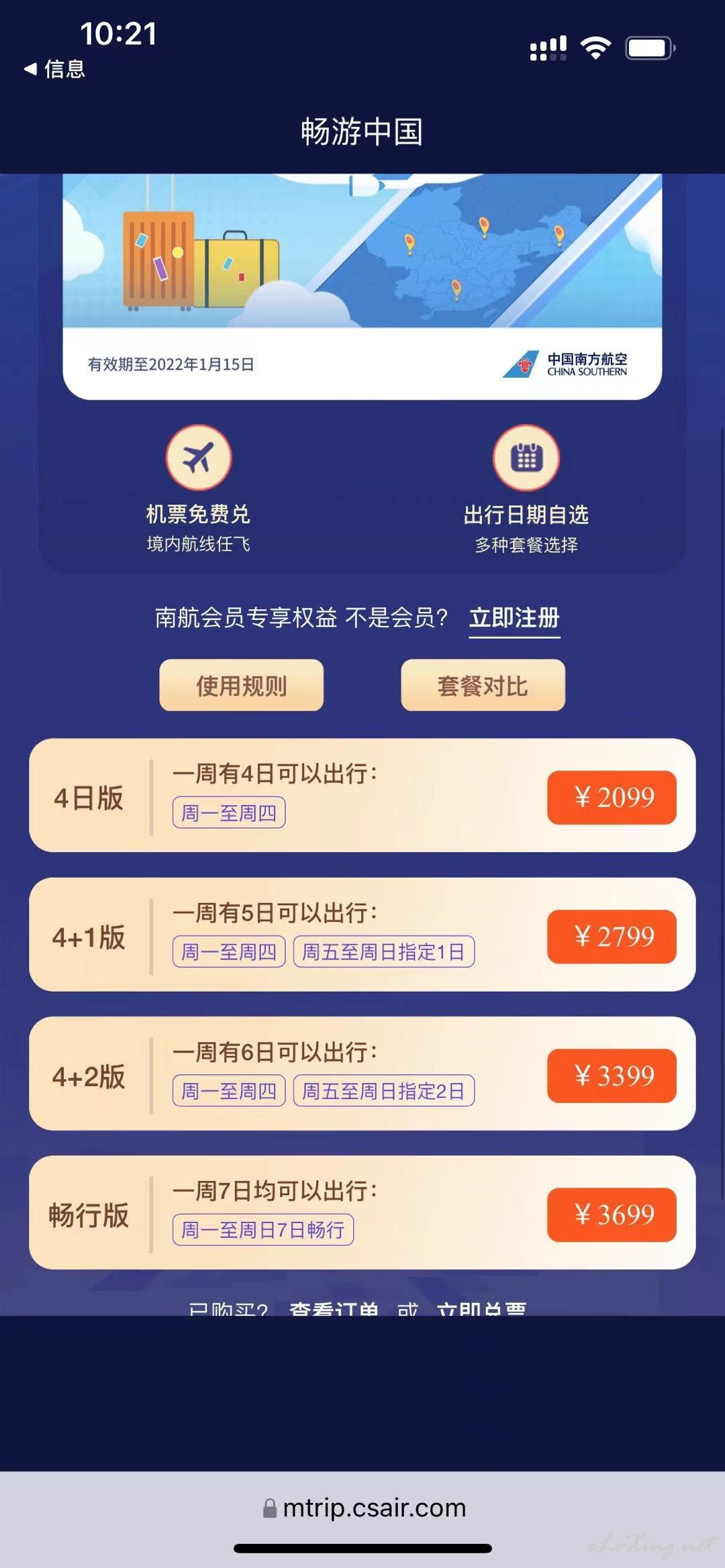This screenshot has width=725, height=1568.
Task: Tap 立即注册 to register as a member
Action: 514,618
